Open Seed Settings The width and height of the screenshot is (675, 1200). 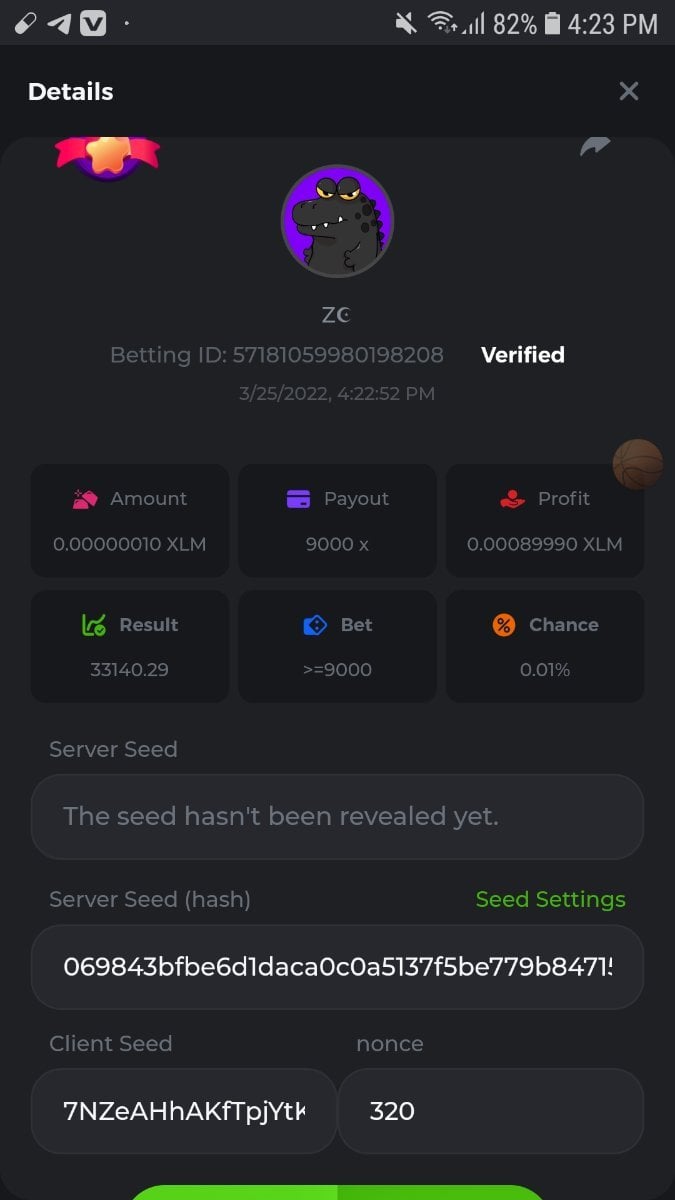coord(550,899)
